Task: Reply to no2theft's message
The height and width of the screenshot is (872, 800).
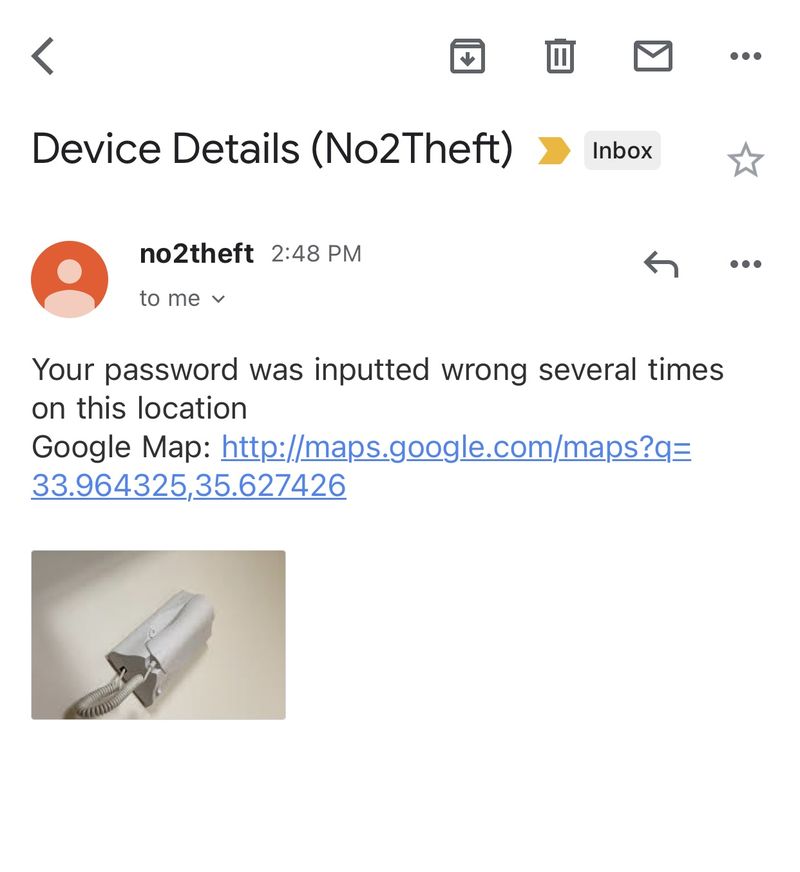Action: (661, 265)
